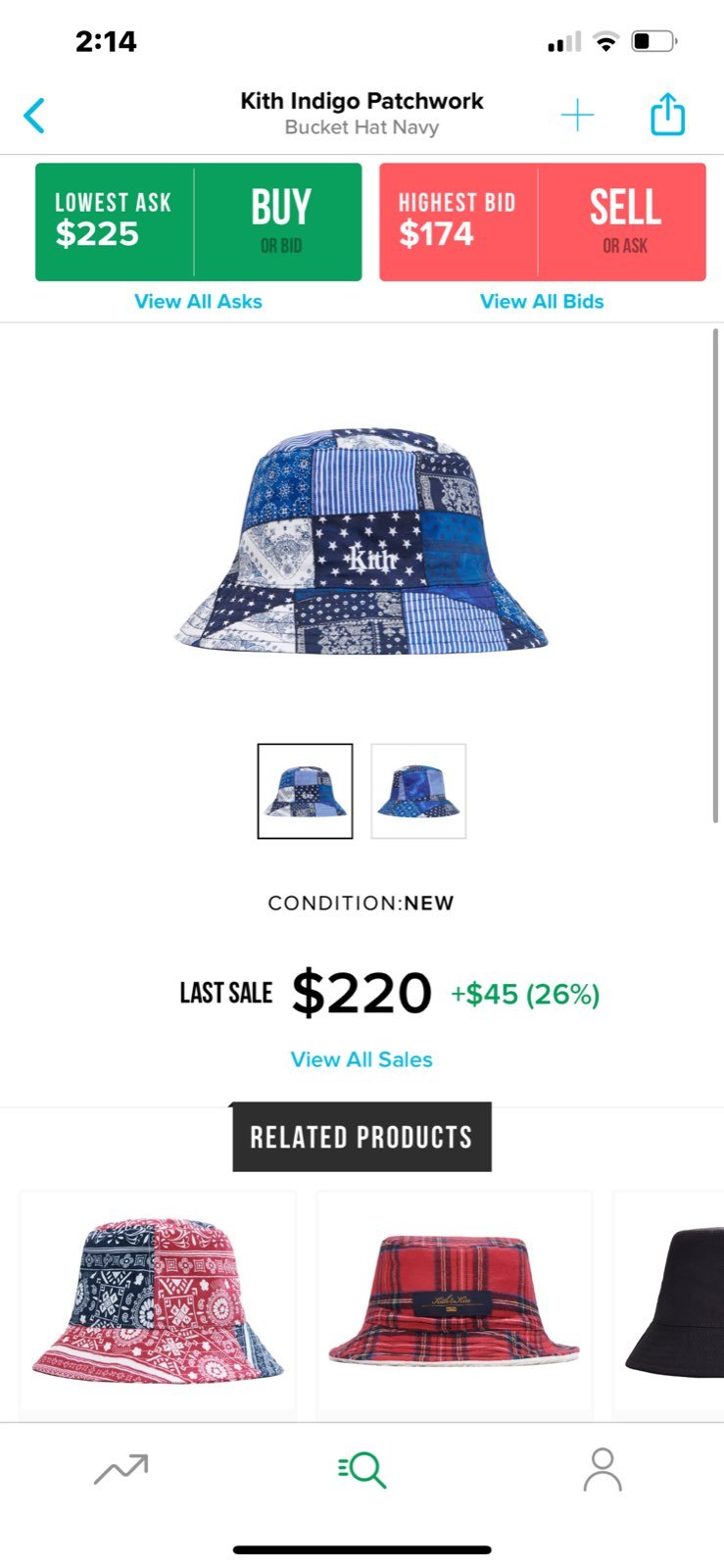
Task: Open the red plaid bucket hat card
Action: pyautogui.click(x=455, y=1301)
